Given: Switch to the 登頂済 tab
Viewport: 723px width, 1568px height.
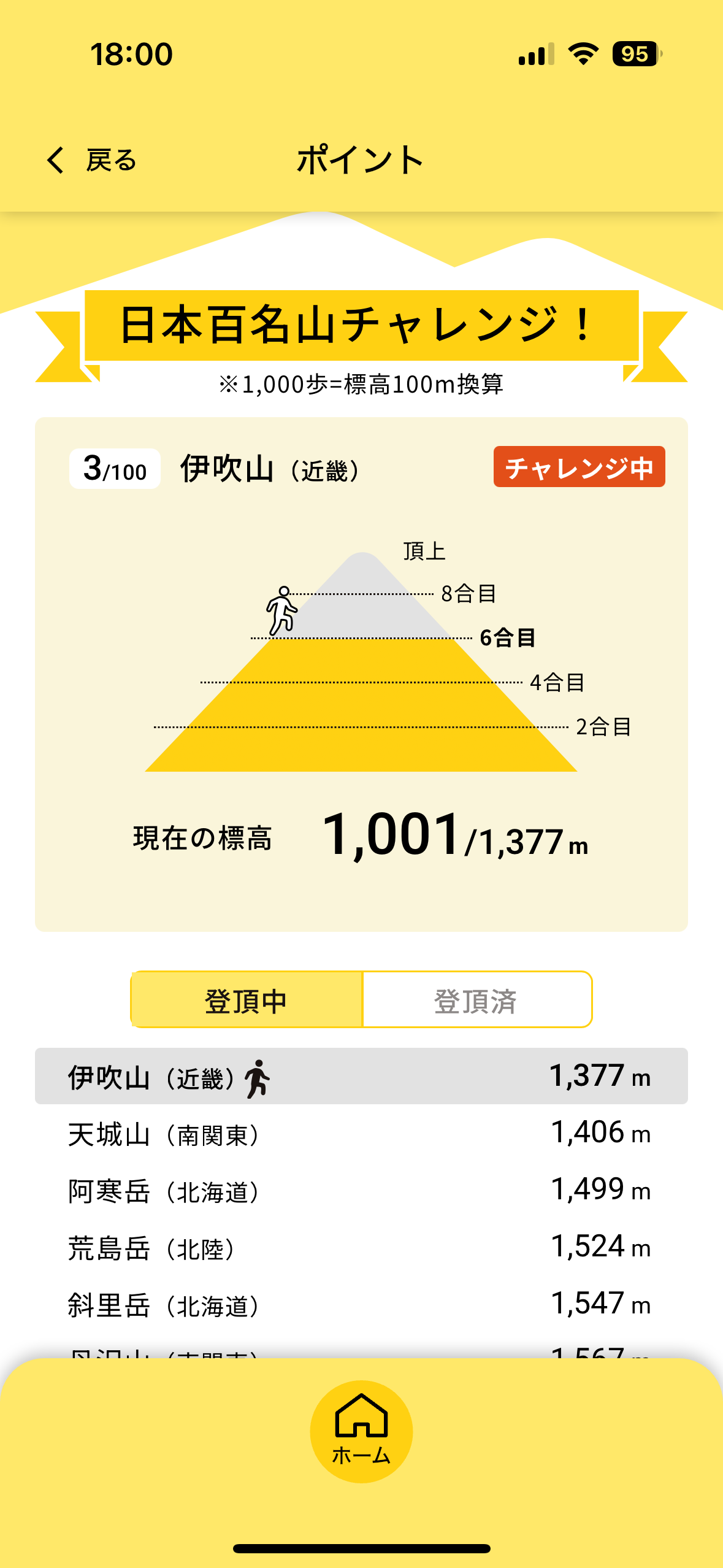Looking at the screenshot, I should [x=476, y=999].
